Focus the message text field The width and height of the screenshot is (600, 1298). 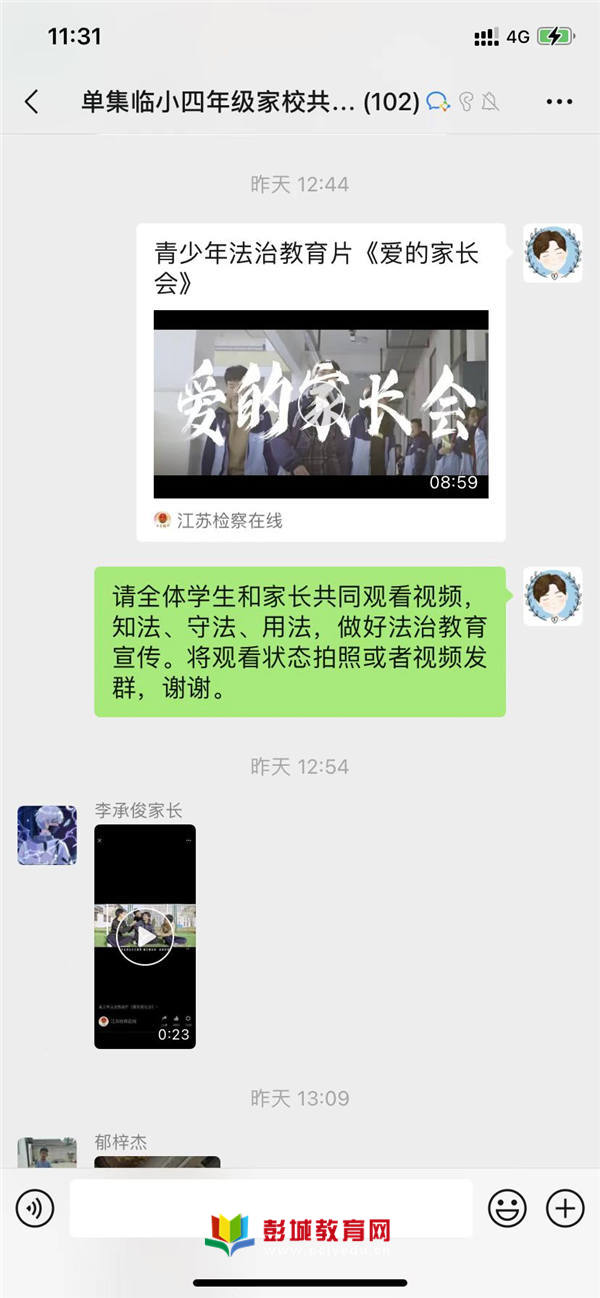click(x=271, y=1209)
